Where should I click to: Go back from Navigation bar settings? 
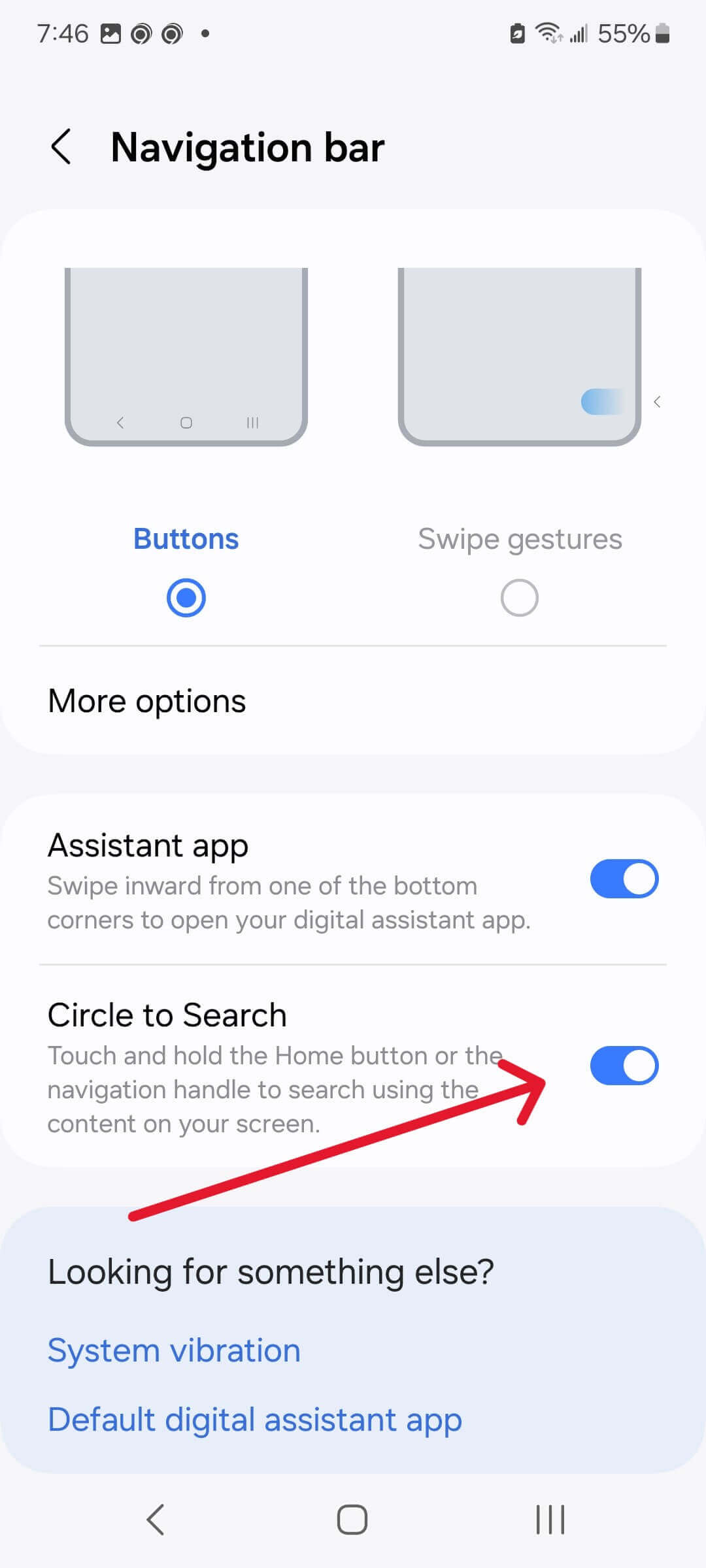[x=61, y=146]
